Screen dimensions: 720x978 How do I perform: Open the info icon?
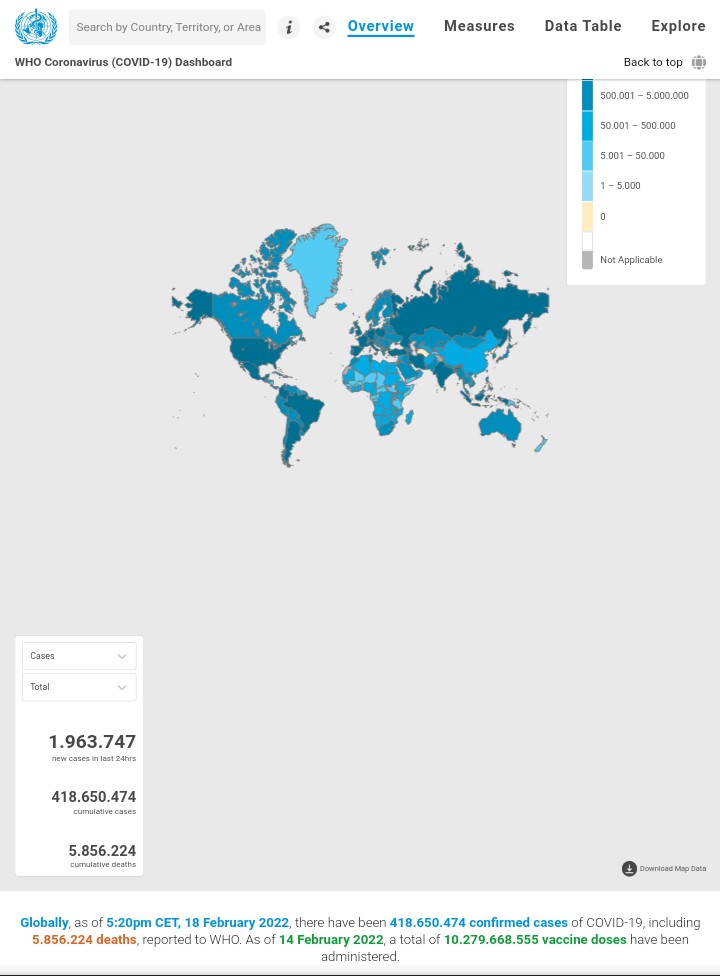point(289,27)
